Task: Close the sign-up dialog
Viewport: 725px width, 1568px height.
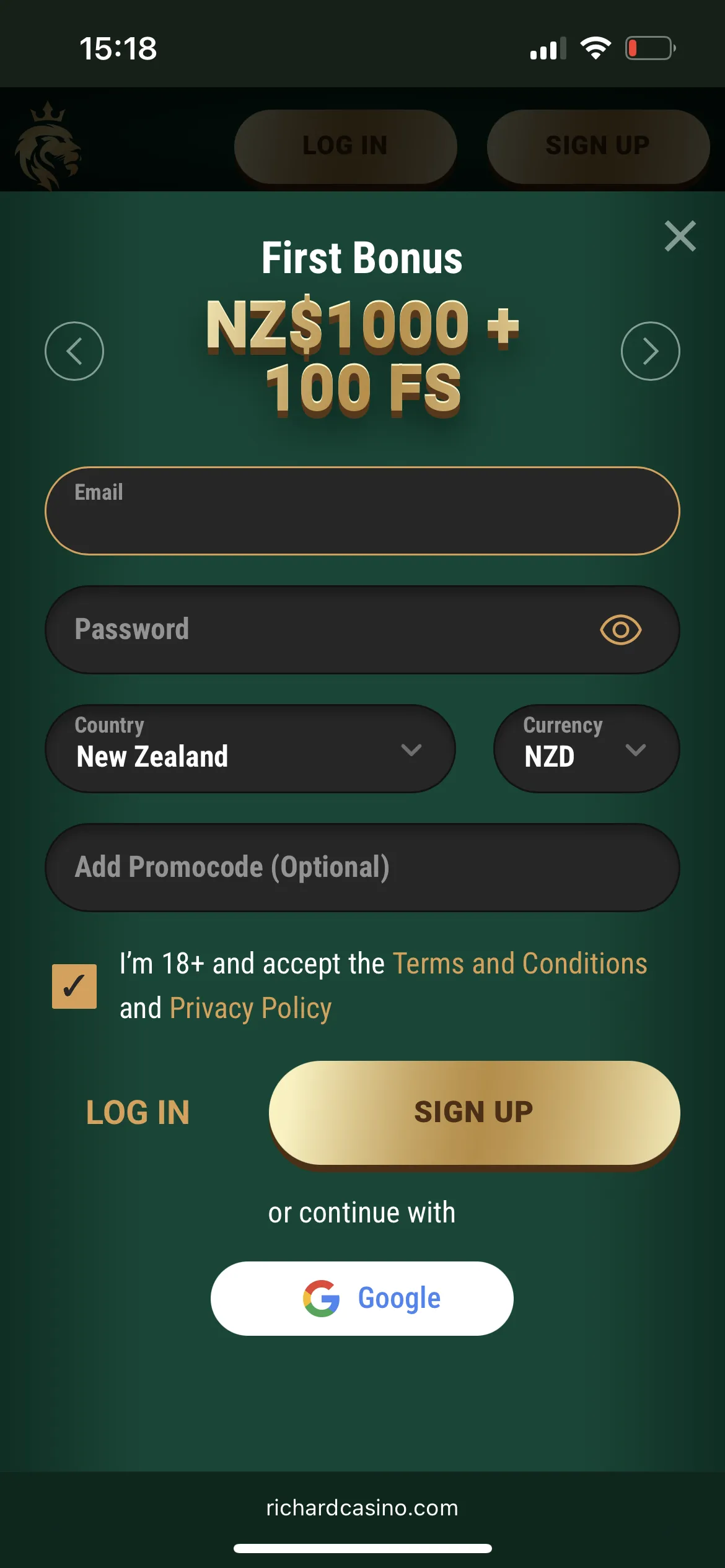Action: pyautogui.click(x=680, y=236)
